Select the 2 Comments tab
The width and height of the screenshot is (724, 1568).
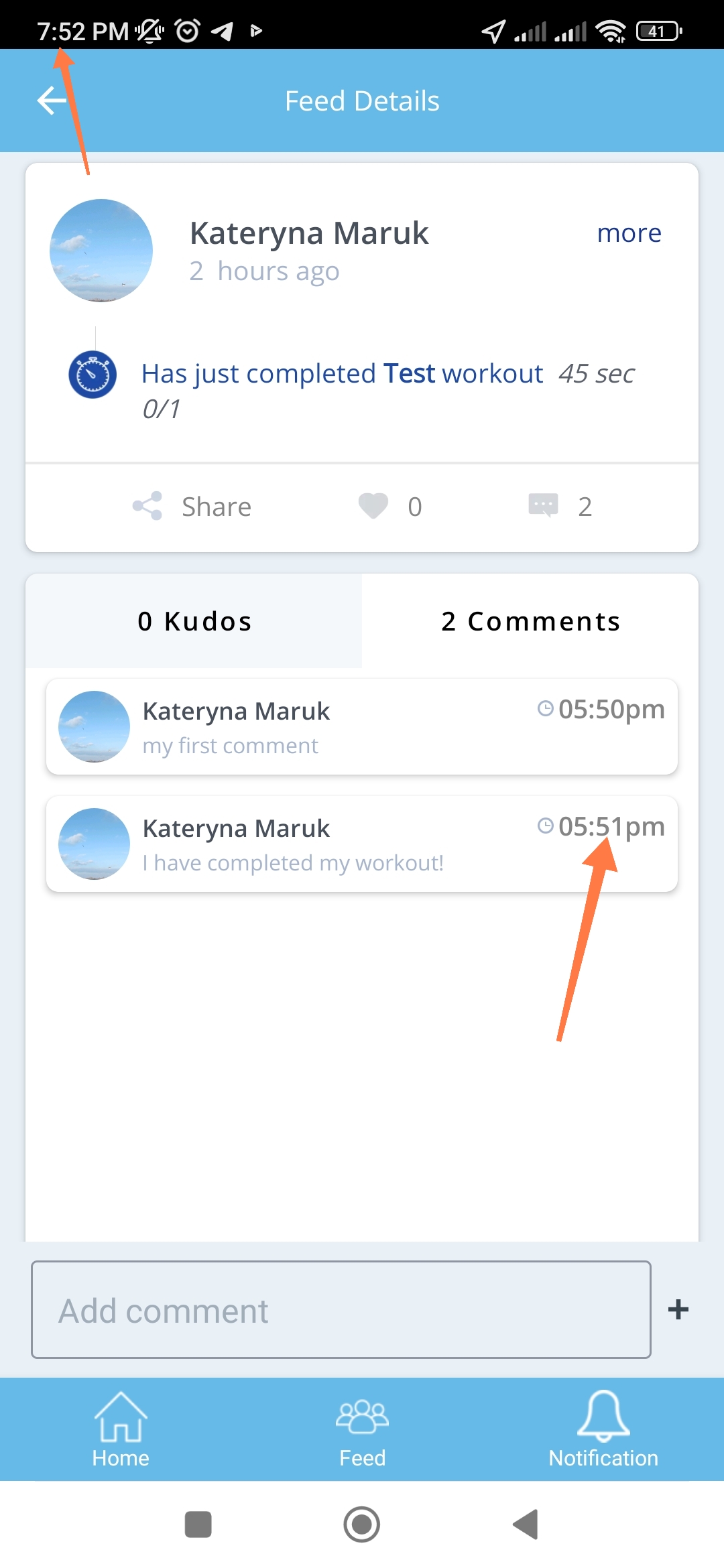click(x=530, y=621)
